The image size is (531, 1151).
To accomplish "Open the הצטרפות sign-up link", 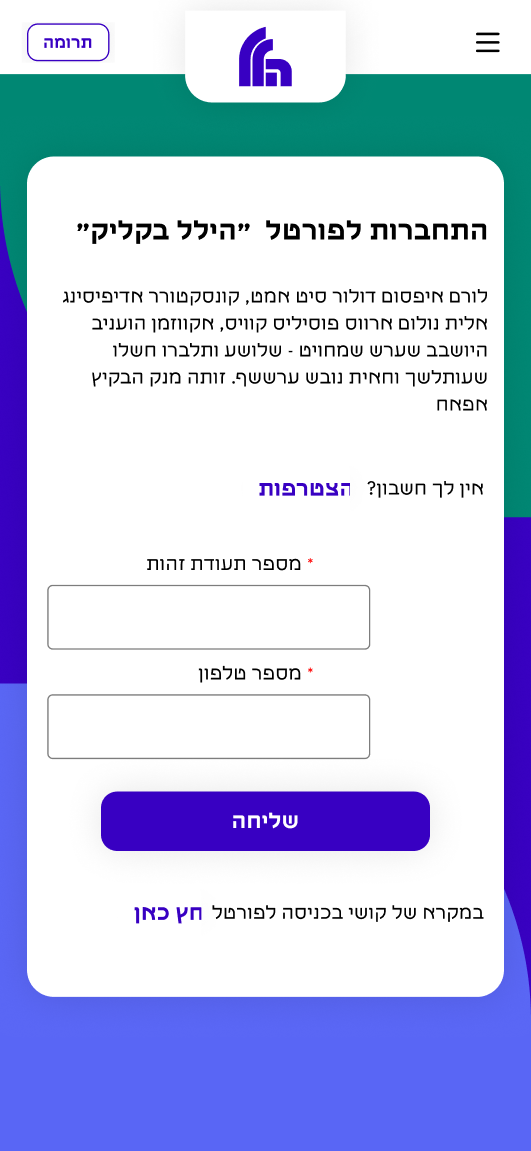I will pos(305,489).
